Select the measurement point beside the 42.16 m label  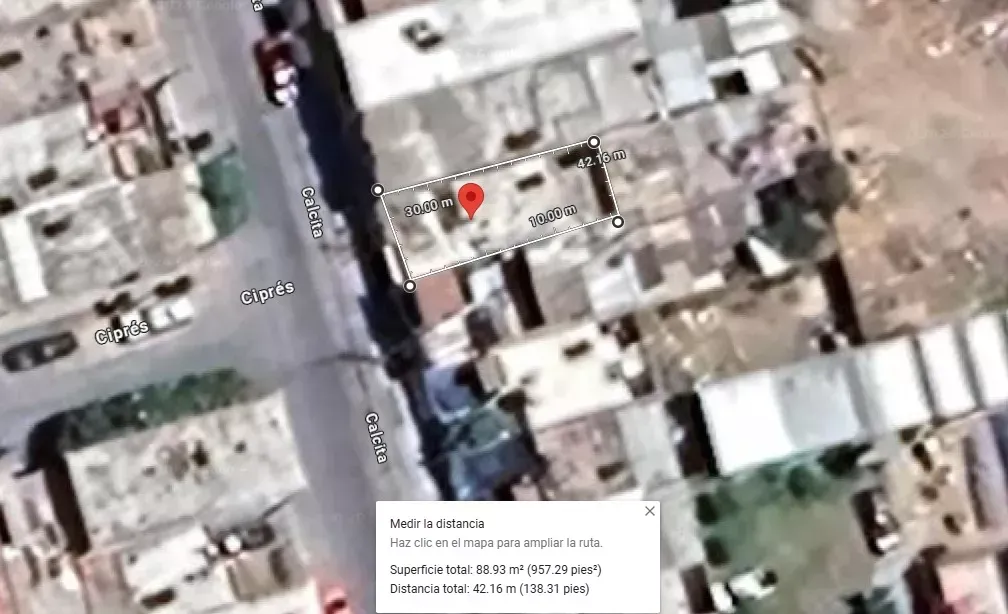[x=594, y=141]
